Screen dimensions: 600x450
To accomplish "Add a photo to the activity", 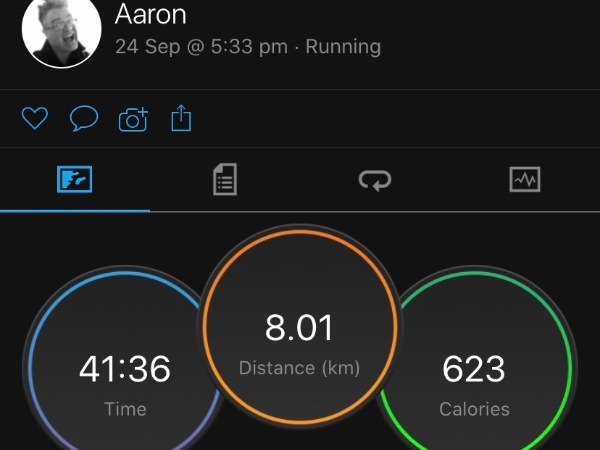I will pos(133,120).
